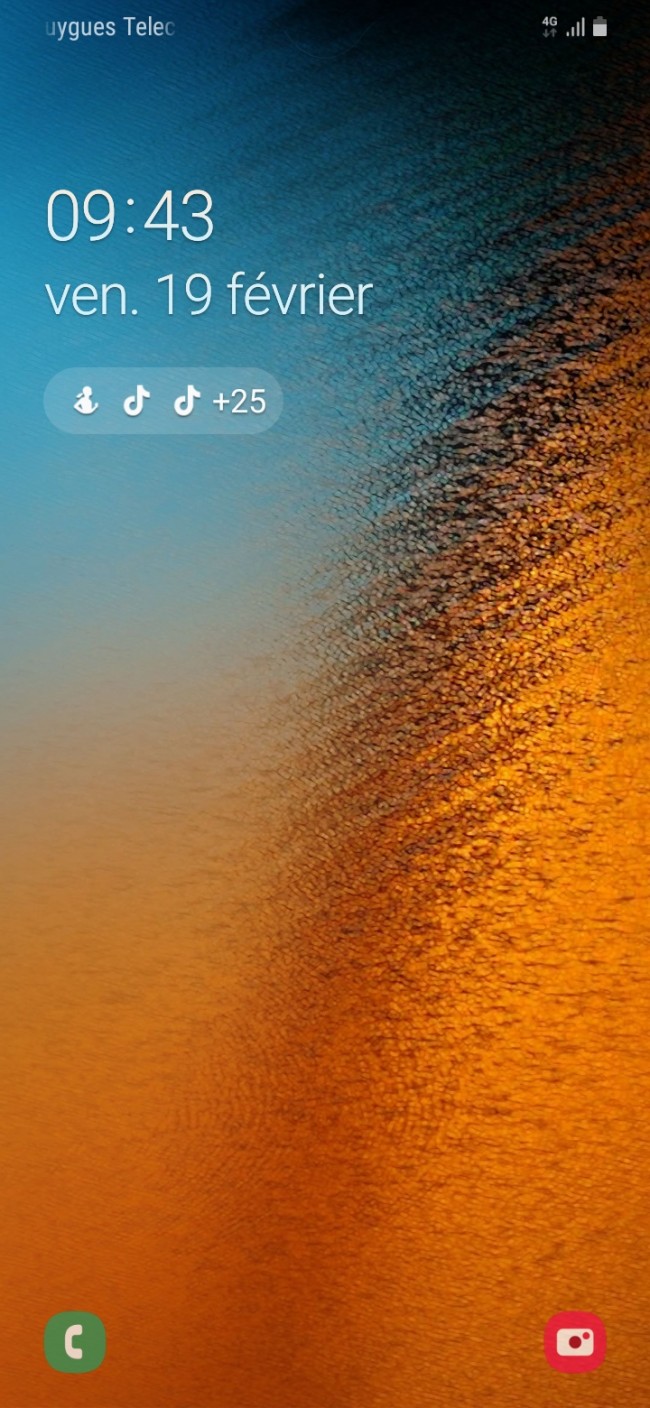Open the phone shortcut on lock screen

click(x=75, y=1341)
